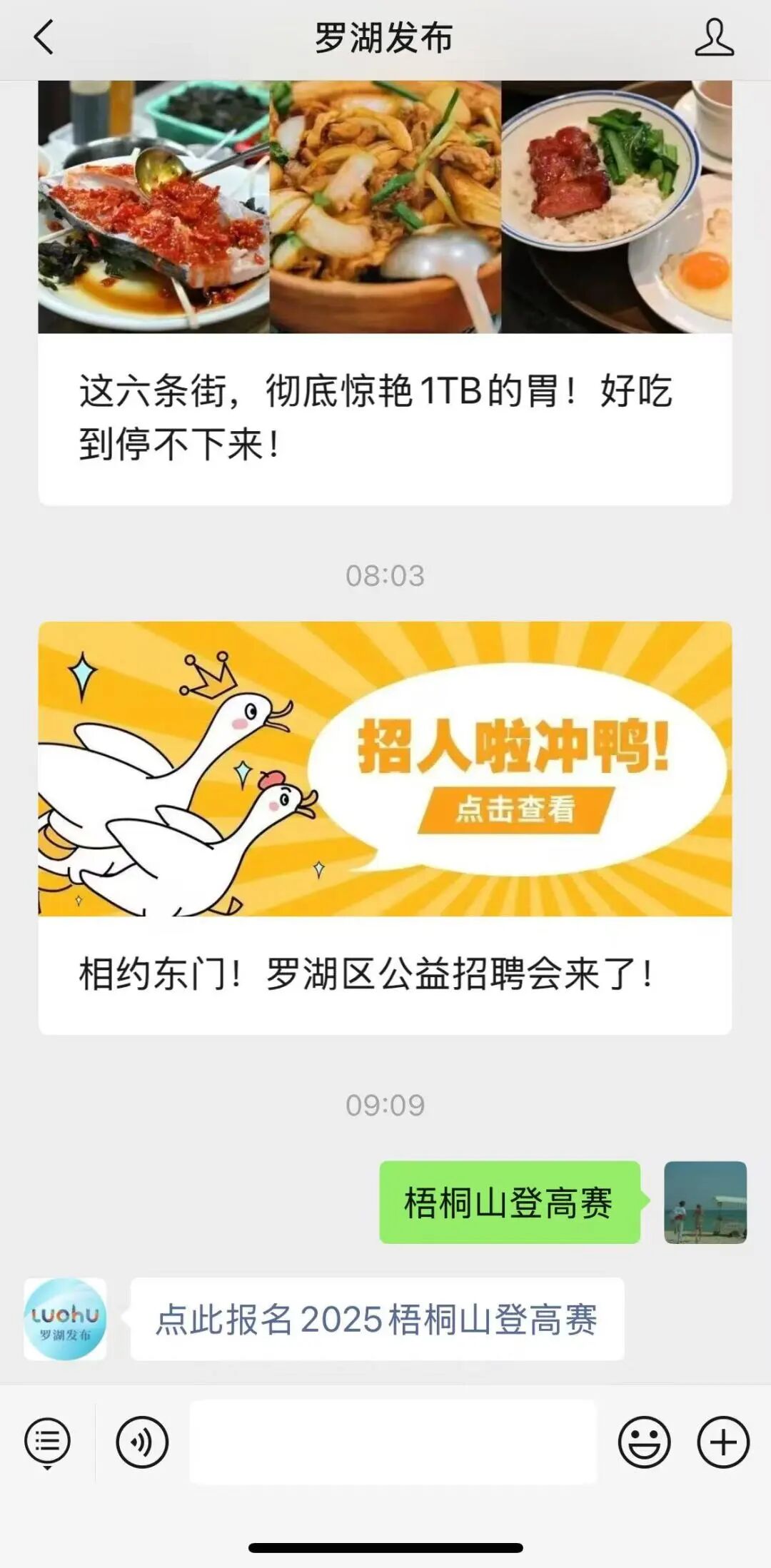View my own avatar next to 梧桐山登高赛

coord(705,1203)
